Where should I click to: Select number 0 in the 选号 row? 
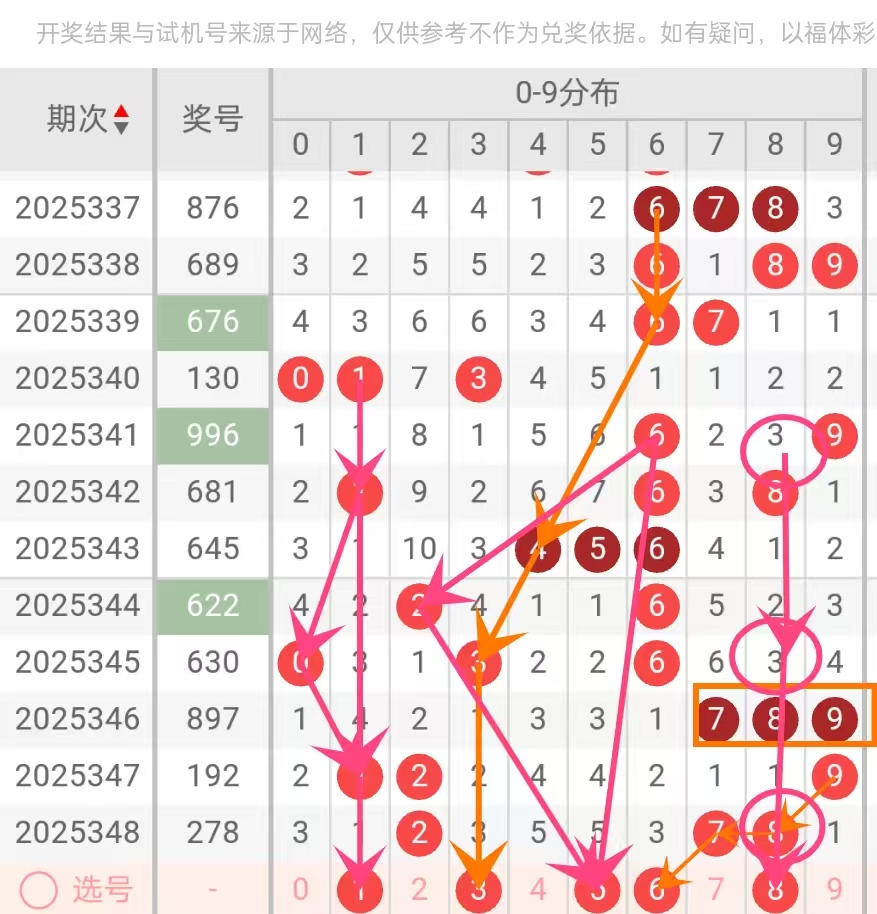click(301, 889)
